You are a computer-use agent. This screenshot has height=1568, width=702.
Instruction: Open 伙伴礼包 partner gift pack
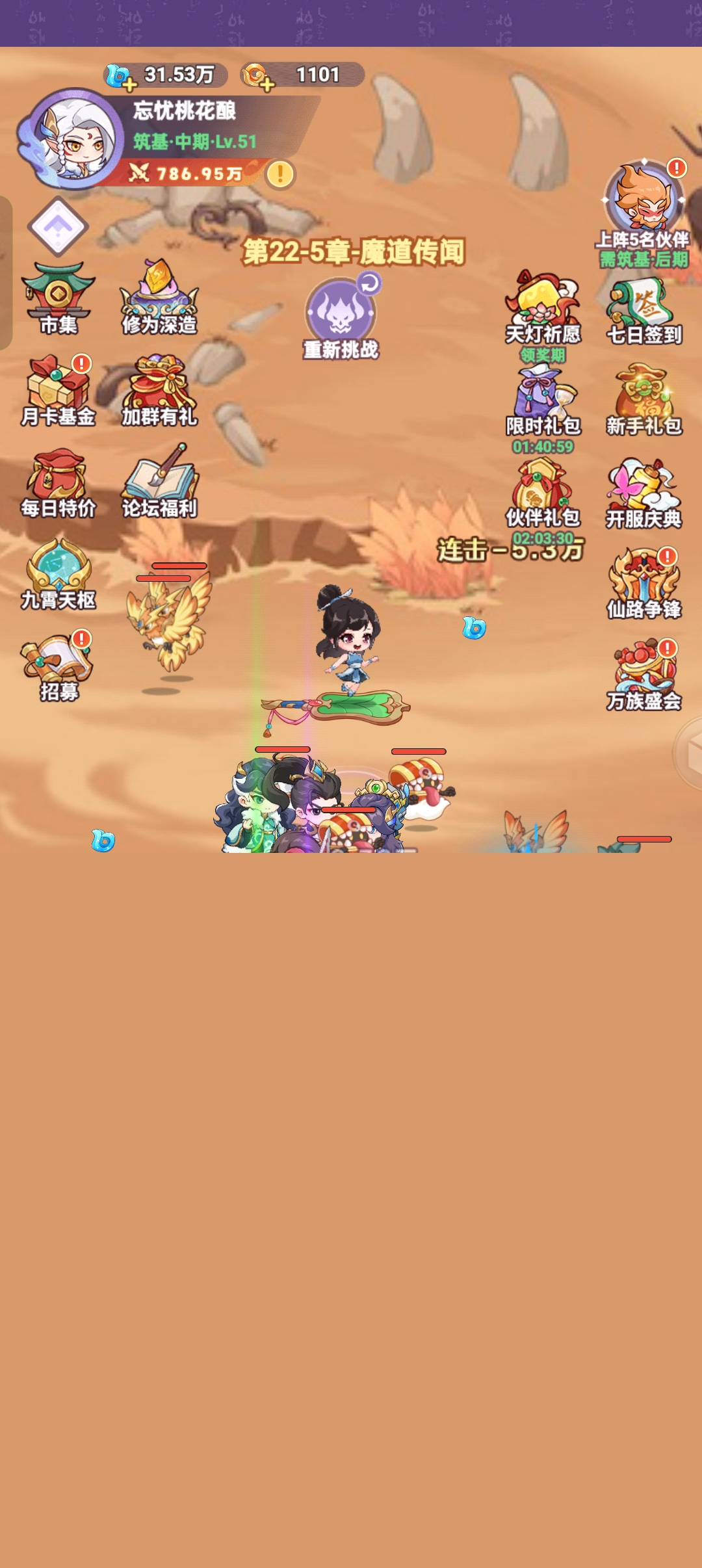(x=543, y=493)
